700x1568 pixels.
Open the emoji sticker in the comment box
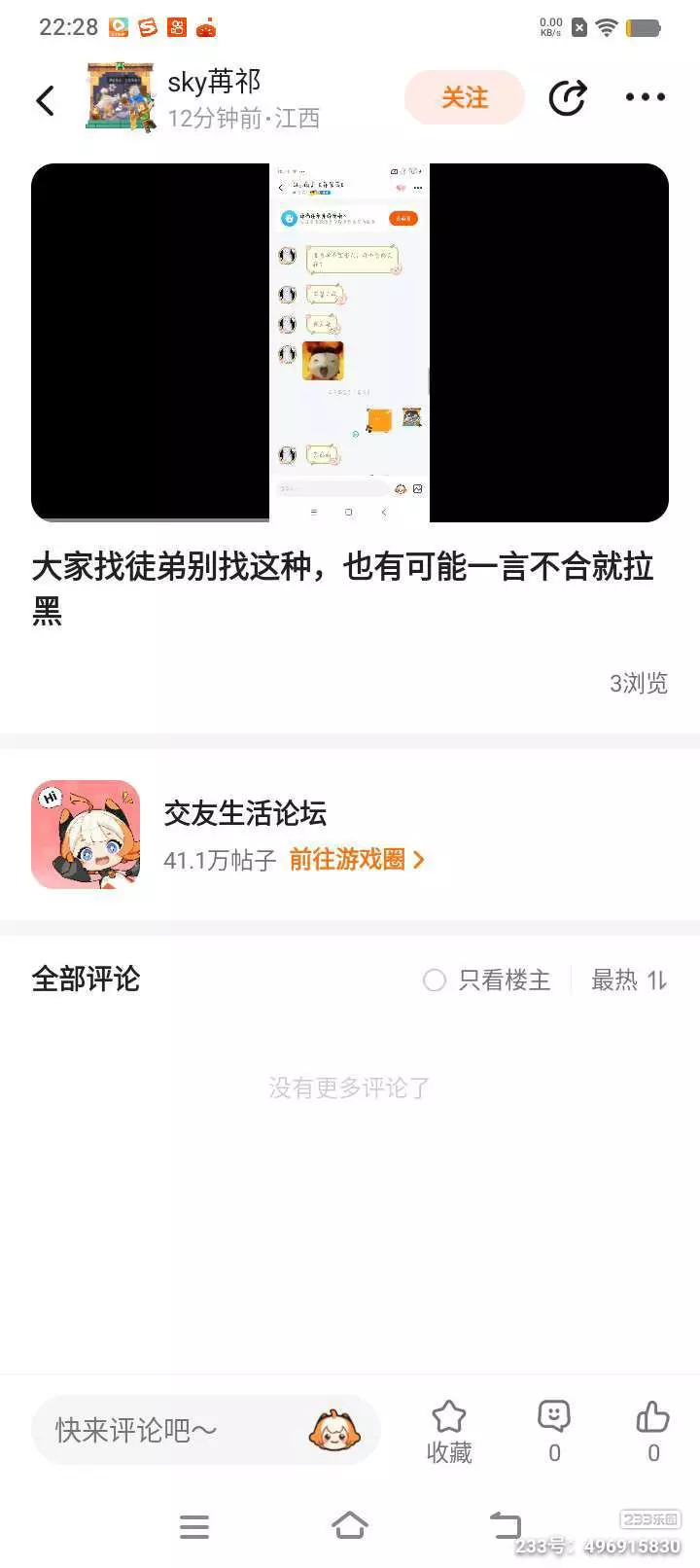click(x=334, y=1430)
